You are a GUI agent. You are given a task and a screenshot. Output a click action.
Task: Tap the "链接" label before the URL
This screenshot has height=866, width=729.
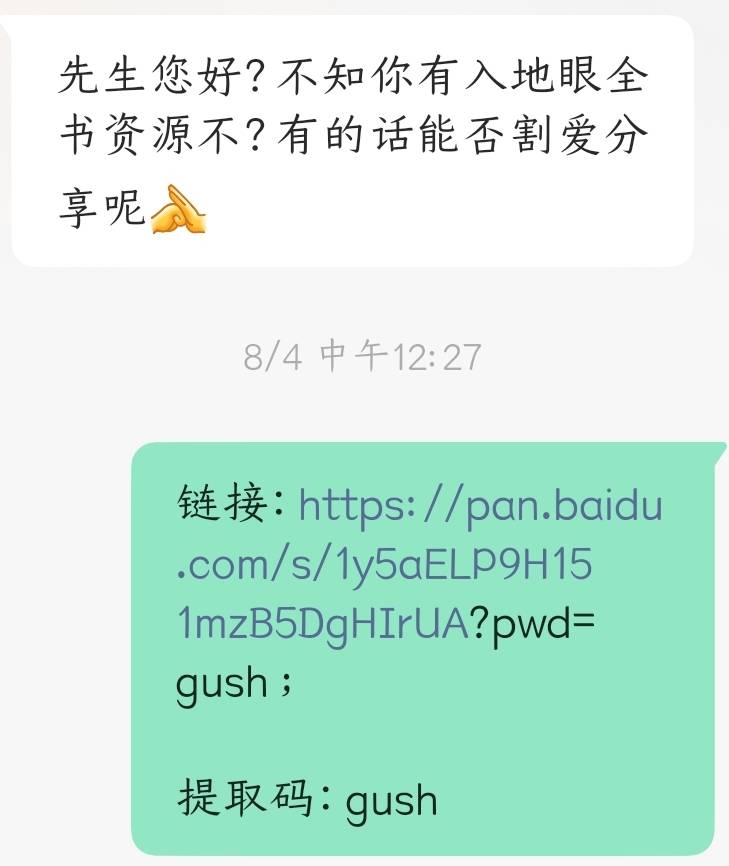pos(206,508)
